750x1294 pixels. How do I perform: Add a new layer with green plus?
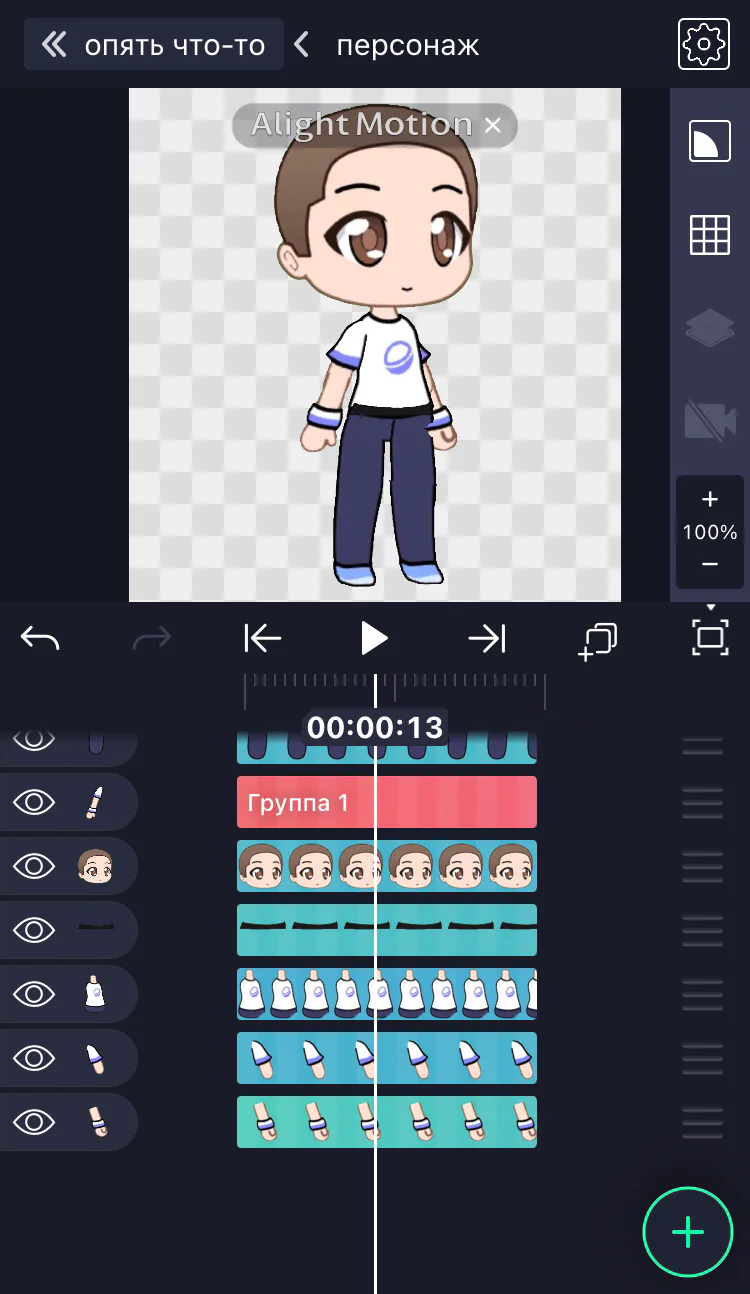[x=688, y=1233]
